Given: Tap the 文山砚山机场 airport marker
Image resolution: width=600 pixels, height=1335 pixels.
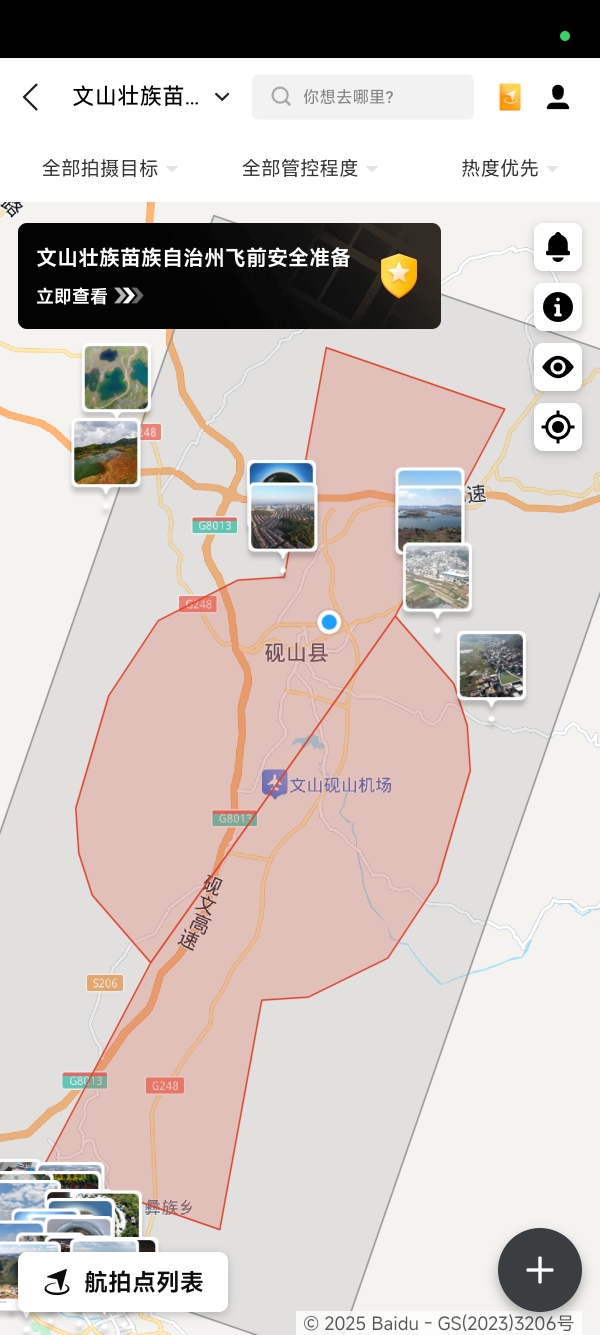Looking at the screenshot, I should [x=275, y=784].
